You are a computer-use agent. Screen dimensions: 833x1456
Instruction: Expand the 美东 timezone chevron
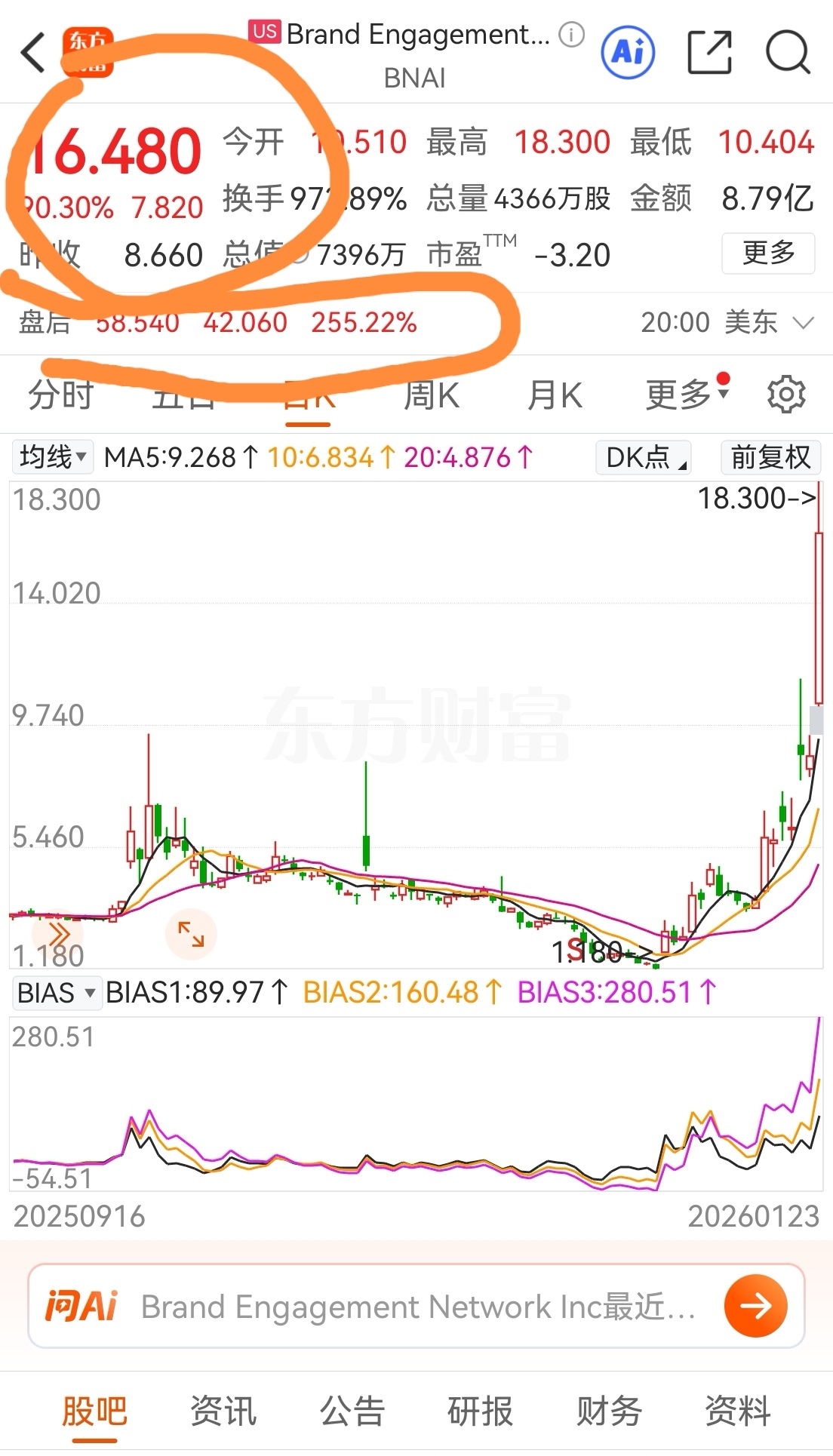coord(803,323)
